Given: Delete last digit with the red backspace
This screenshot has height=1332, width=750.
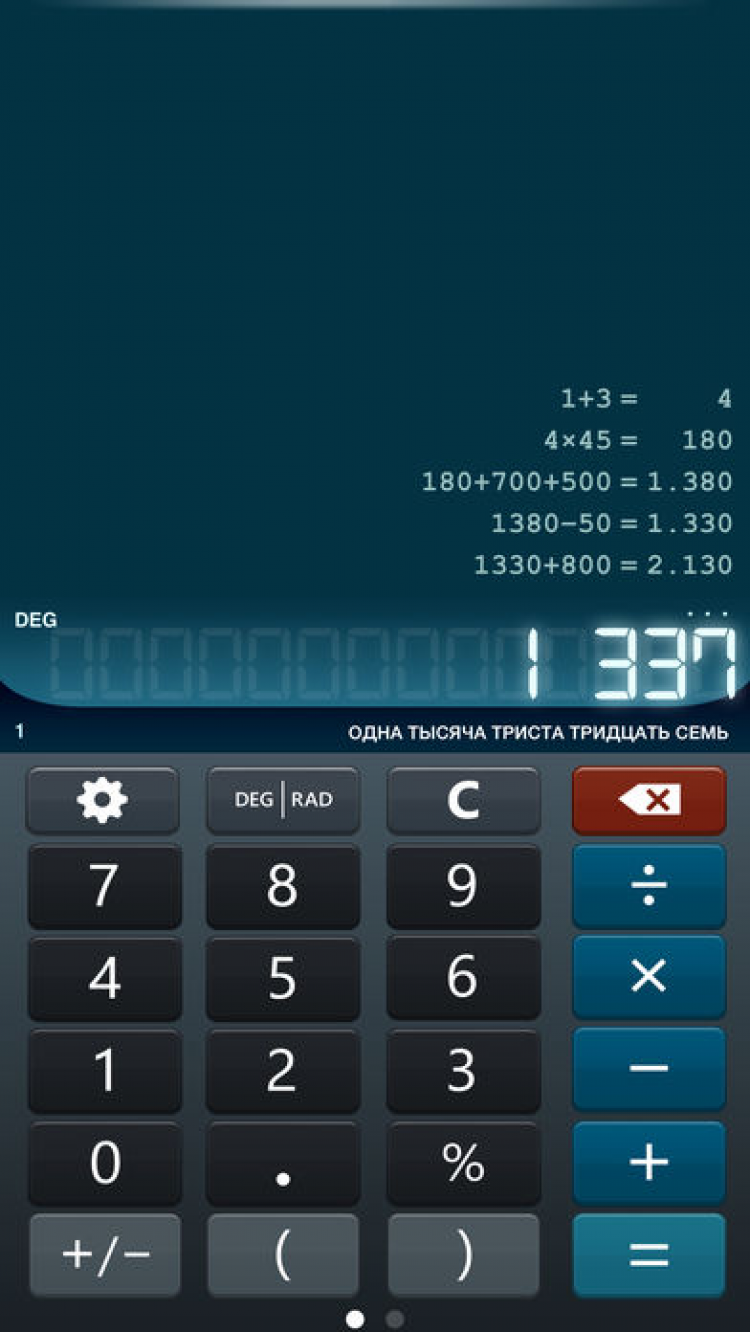Looking at the screenshot, I should 649,800.
